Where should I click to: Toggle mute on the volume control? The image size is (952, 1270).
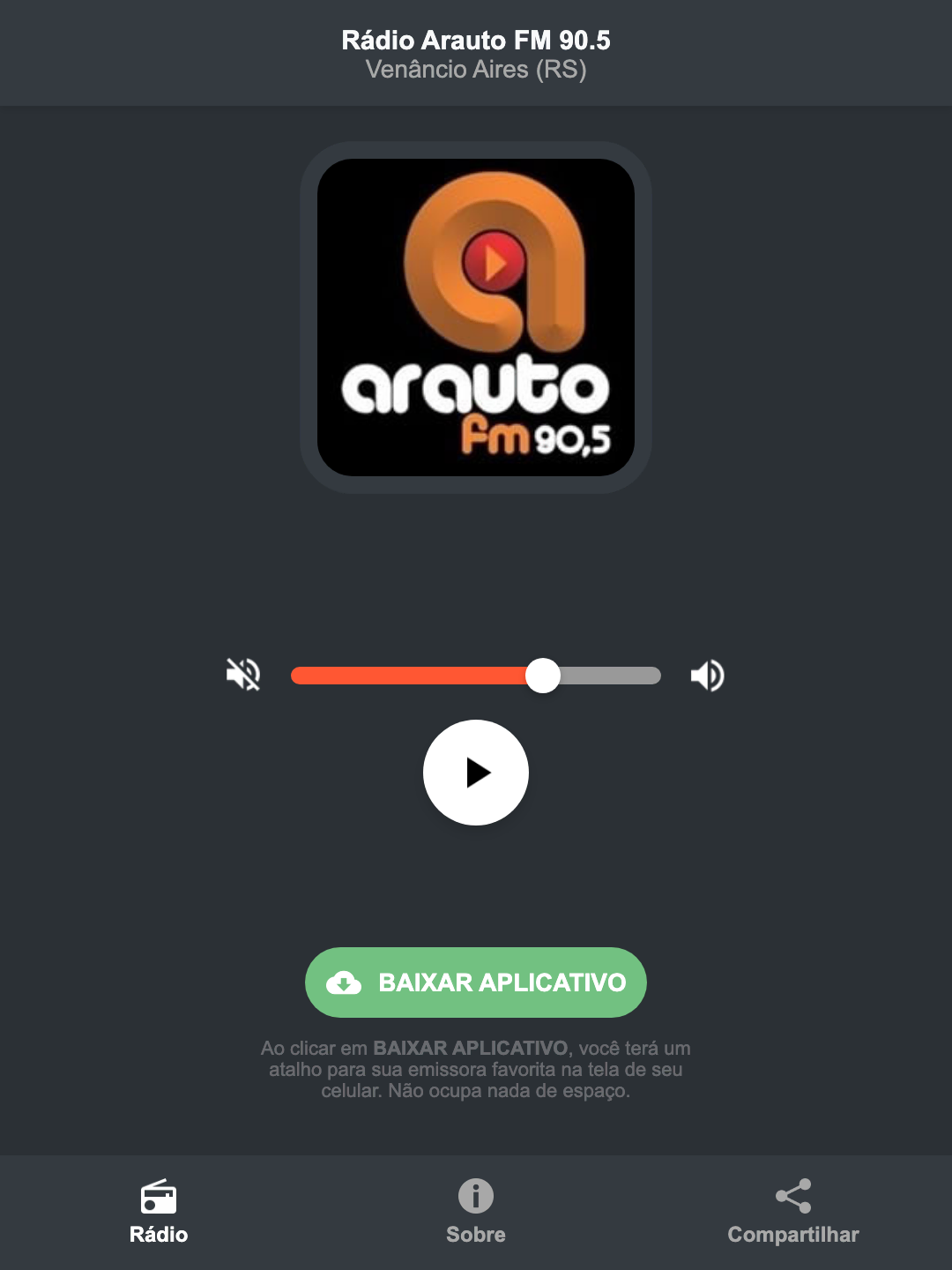(x=243, y=675)
